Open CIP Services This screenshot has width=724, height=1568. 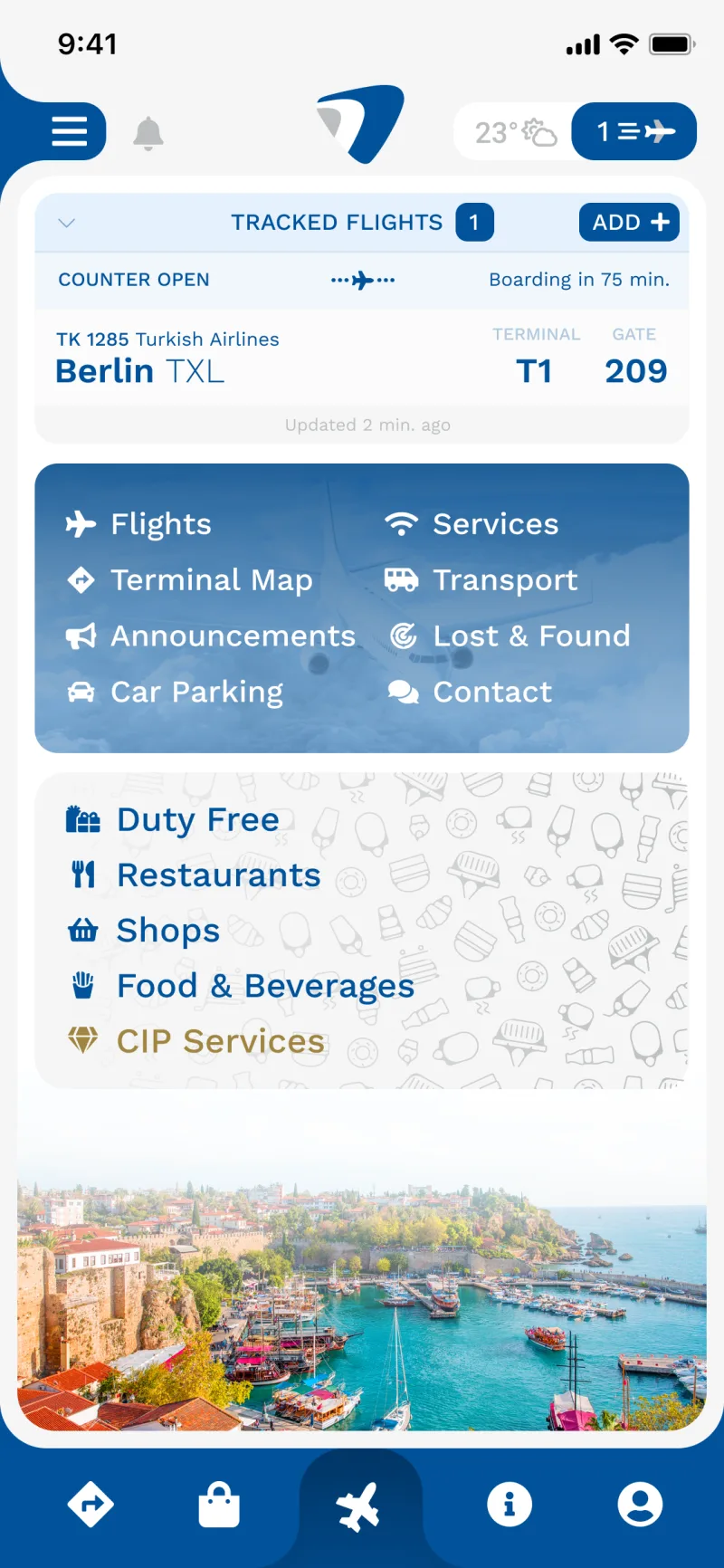(x=196, y=1042)
